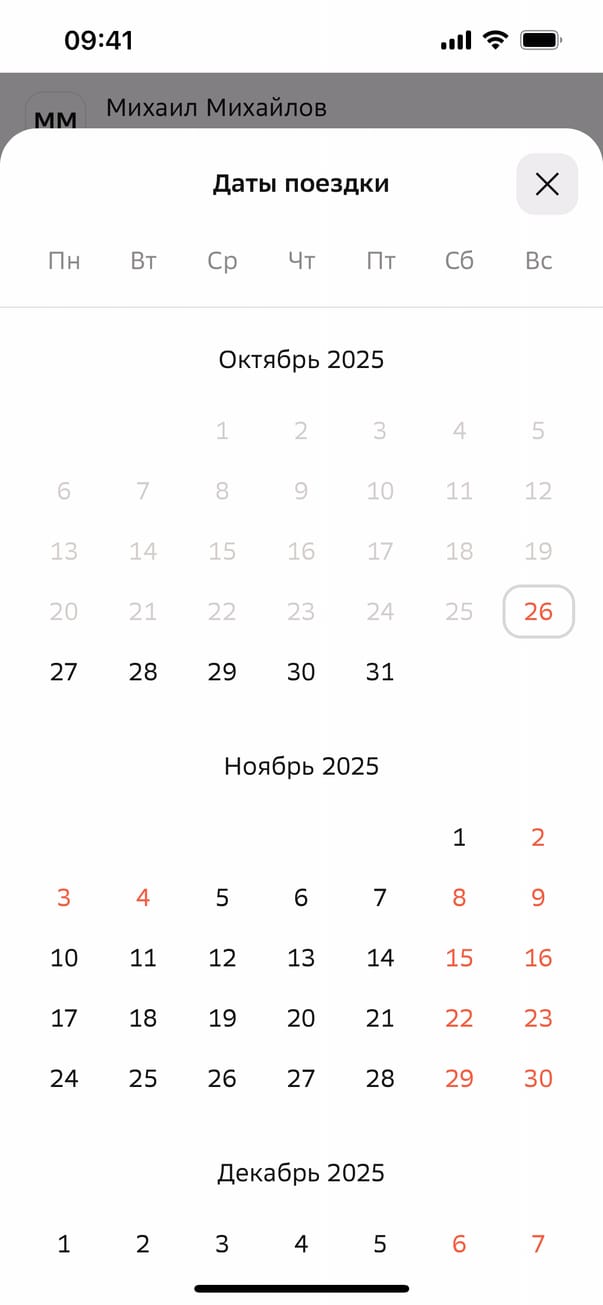Pick November 1 as trip date
Viewport: 603px width, 1305px height.
(459, 838)
